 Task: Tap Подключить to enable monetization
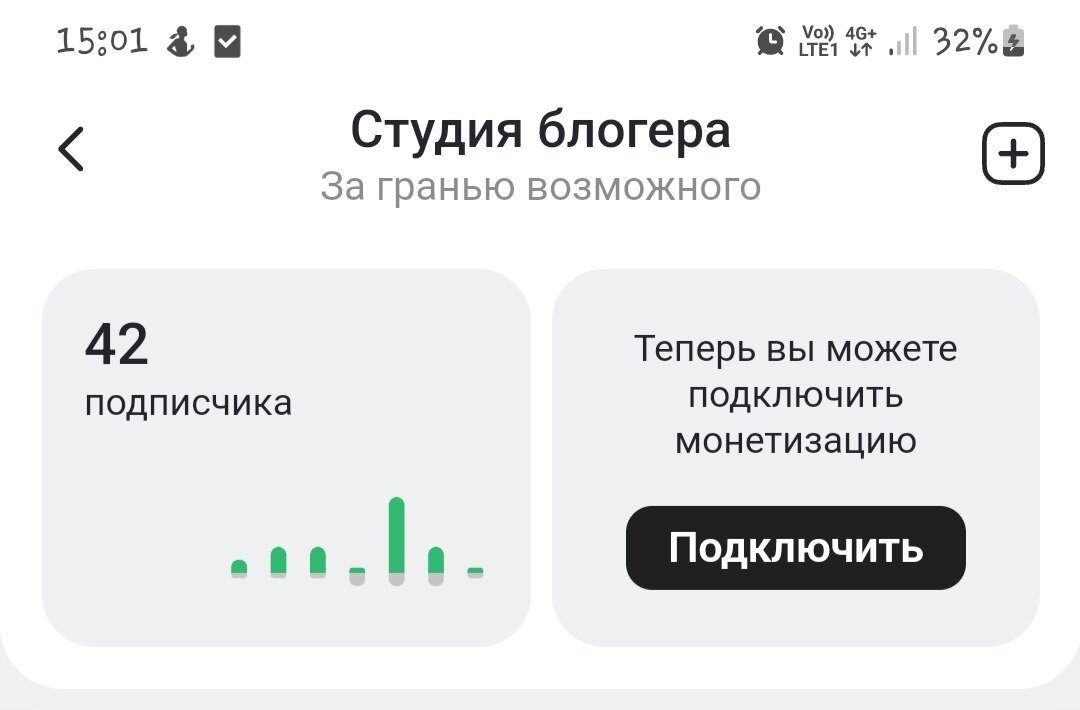tap(795, 548)
